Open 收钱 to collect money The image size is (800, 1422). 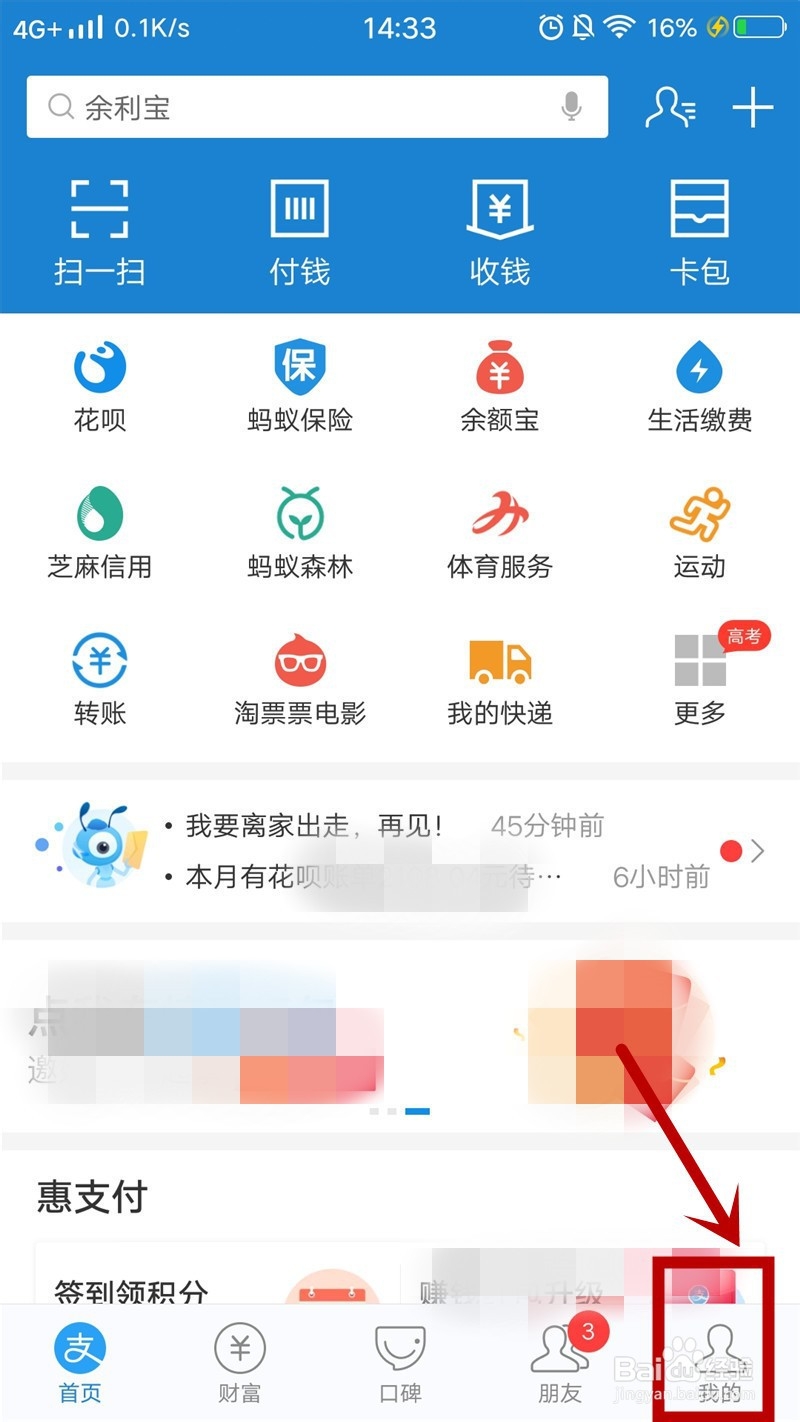click(498, 228)
